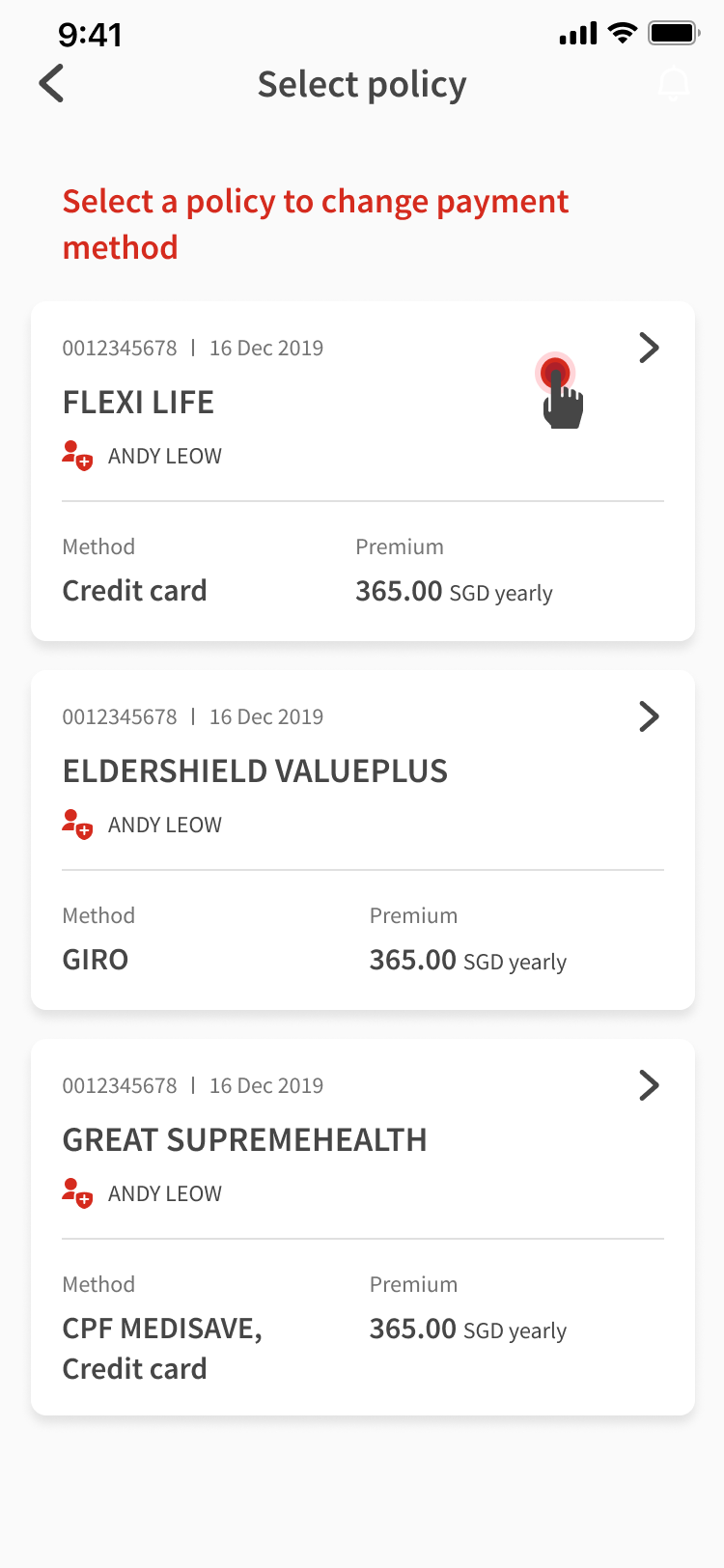Open the FLEXI LIFE policy chevron
This screenshot has height=1568, width=724.
(649, 348)
